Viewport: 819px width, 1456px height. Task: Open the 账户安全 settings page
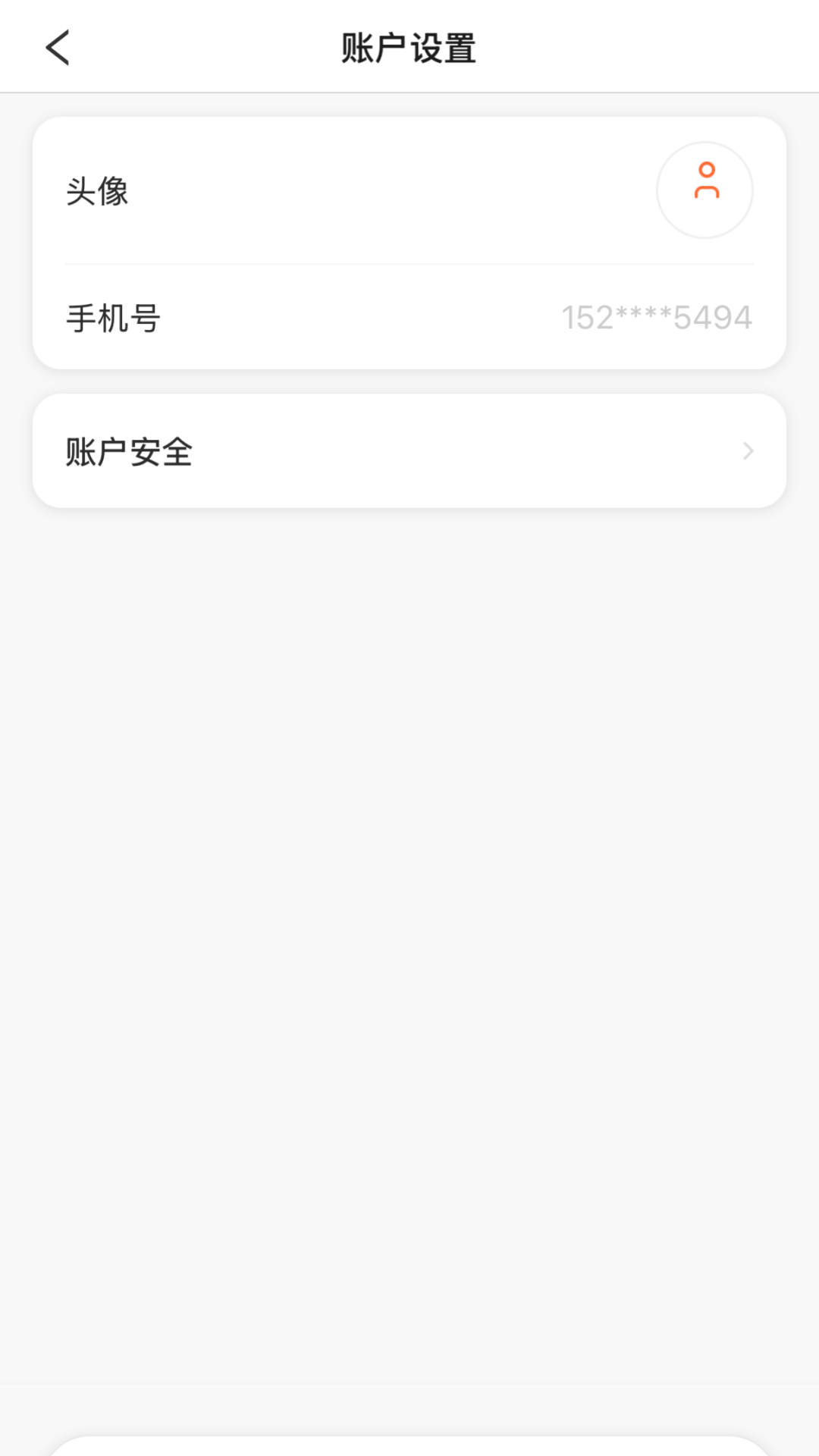409,450
